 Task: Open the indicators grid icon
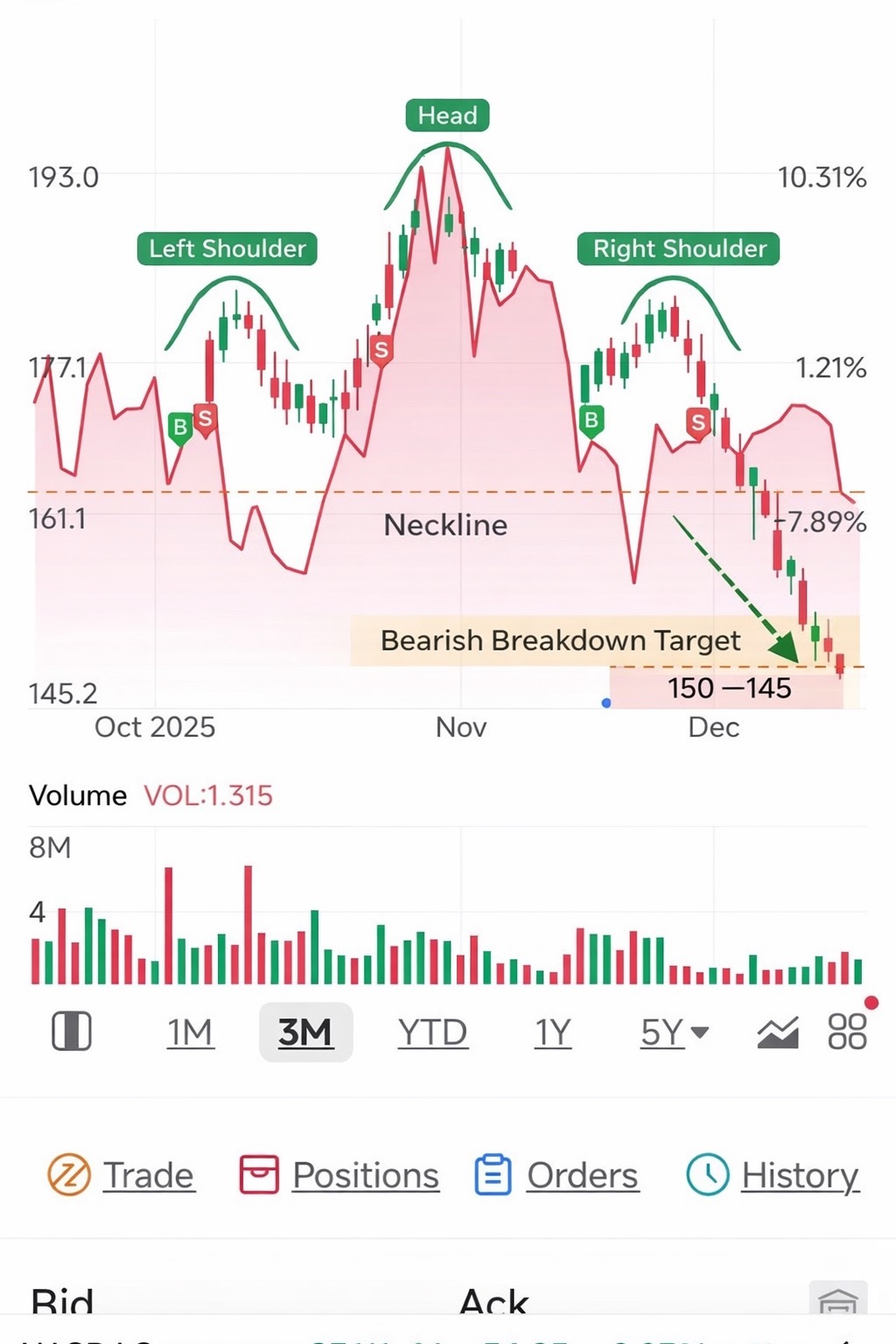[x=847, y=1032]
